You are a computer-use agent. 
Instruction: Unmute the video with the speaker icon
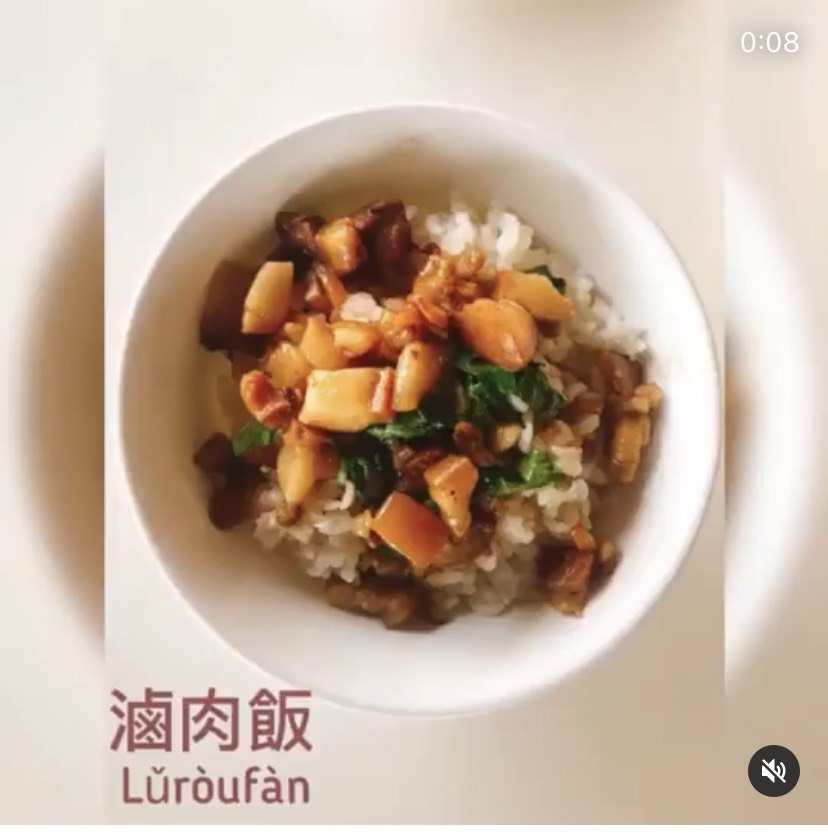773,771
